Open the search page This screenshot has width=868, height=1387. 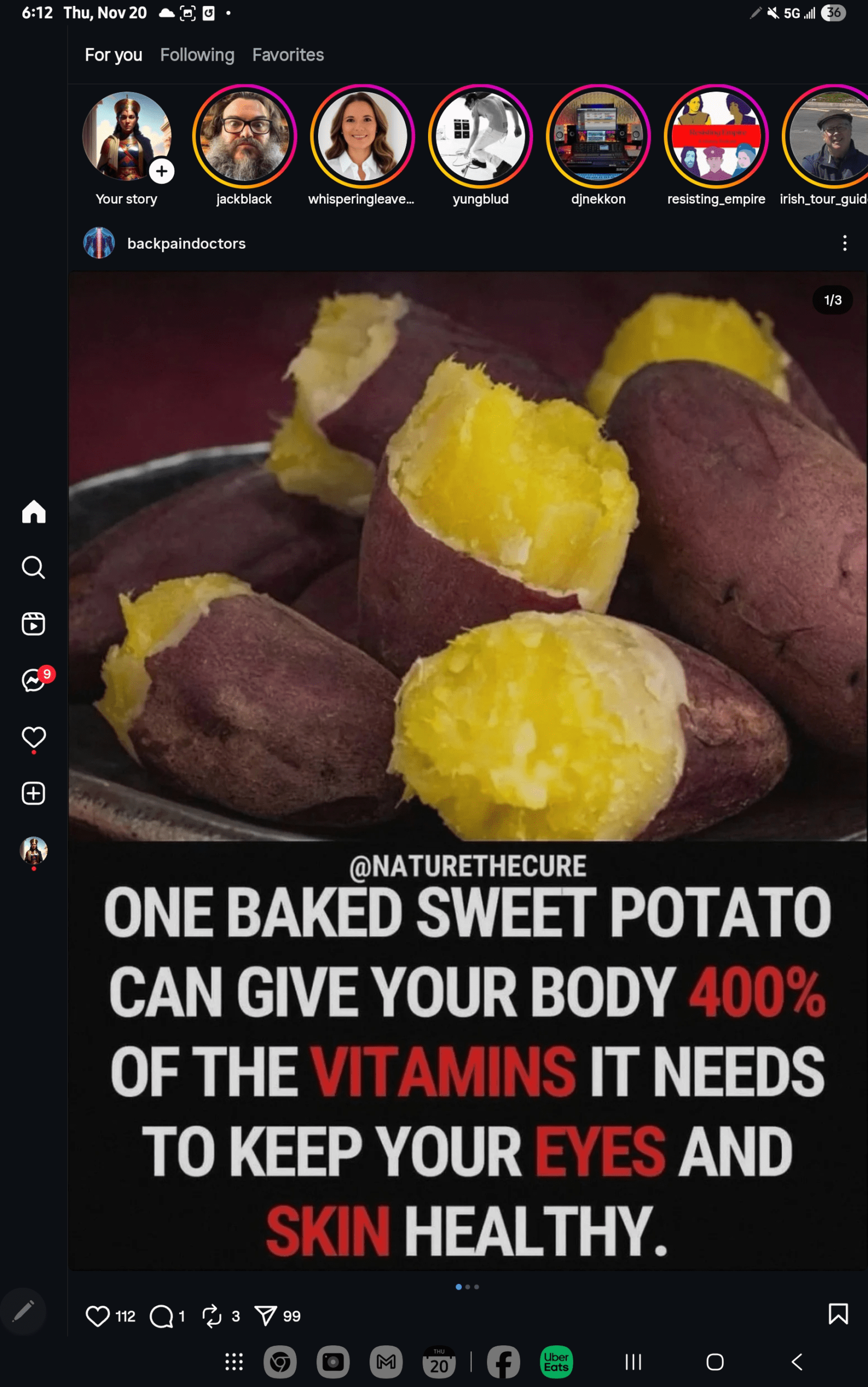(x=33, y=567)
